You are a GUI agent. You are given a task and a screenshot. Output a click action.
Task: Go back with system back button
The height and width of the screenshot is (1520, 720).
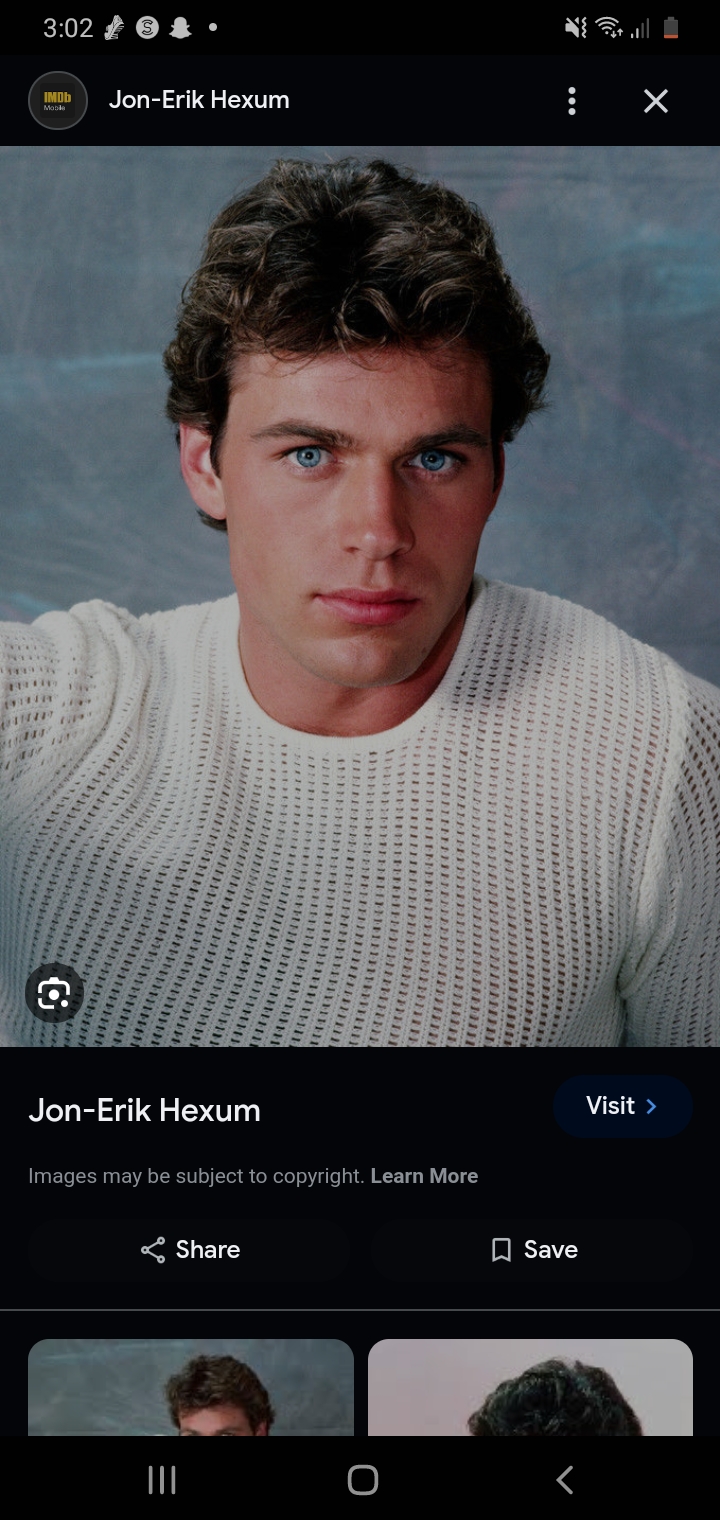pyautogui.click(x=565, y=1480)
